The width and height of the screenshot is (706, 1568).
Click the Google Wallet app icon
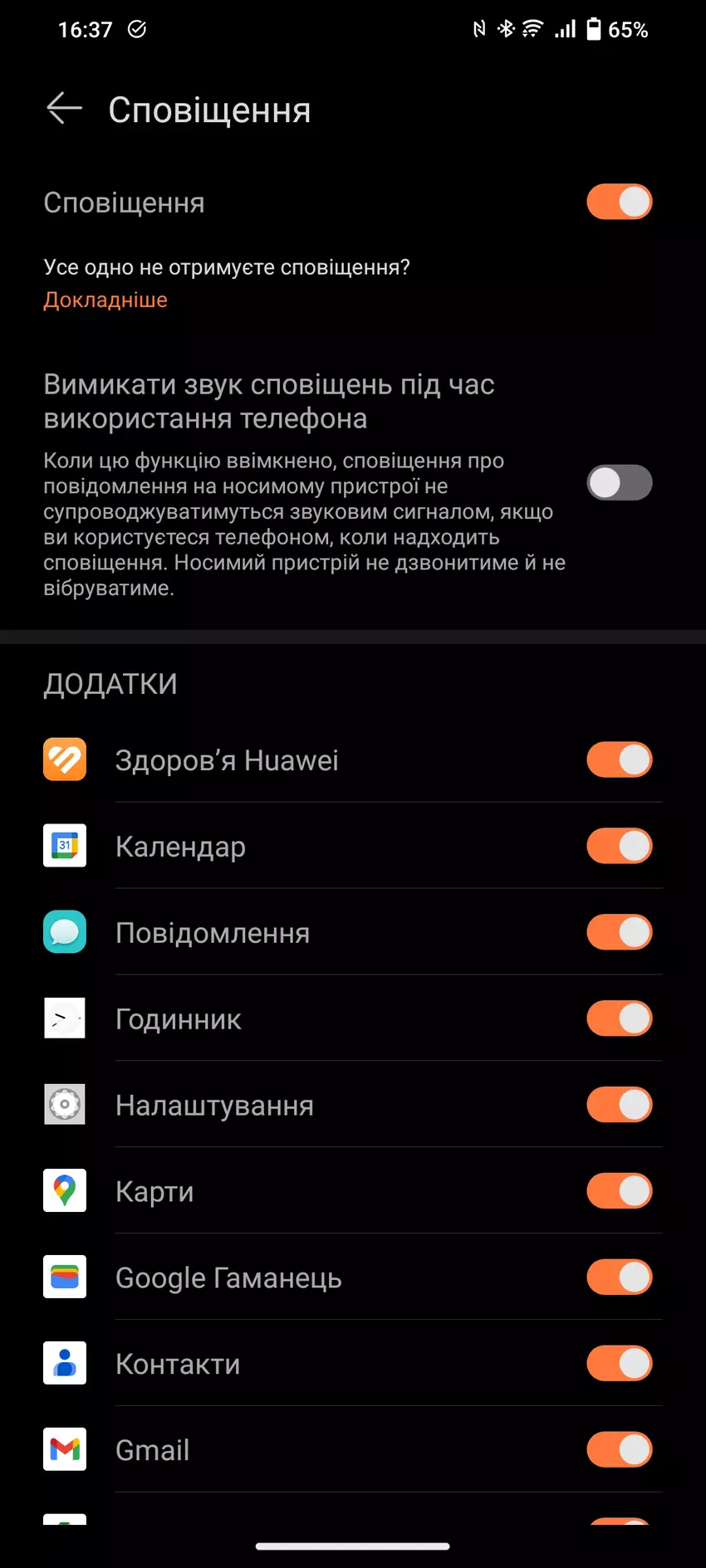click(64, 1277)
